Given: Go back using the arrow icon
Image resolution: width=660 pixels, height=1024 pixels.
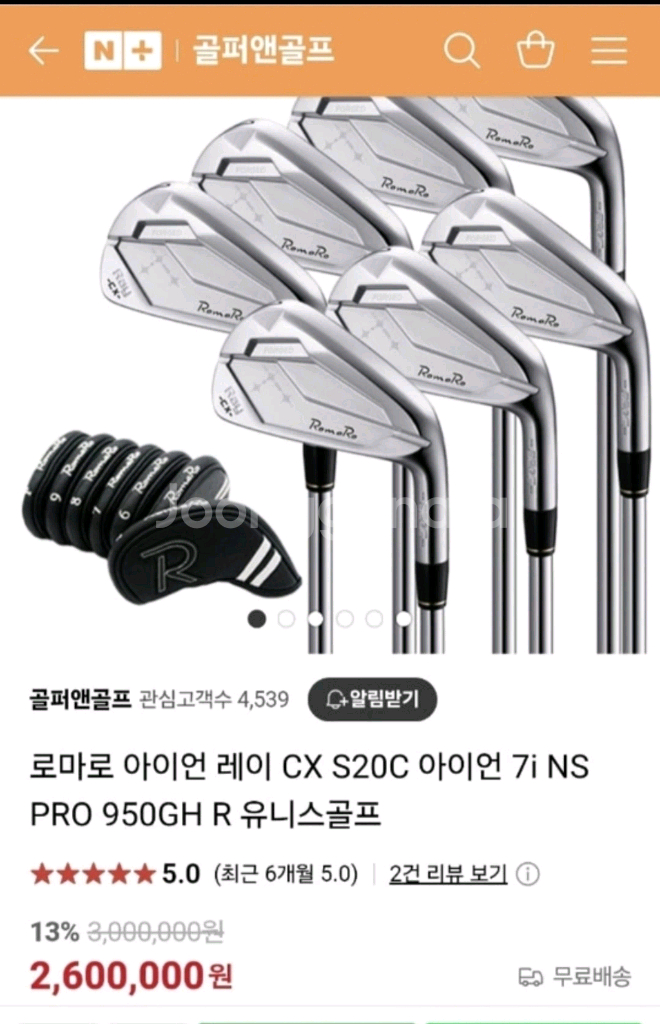Looking at the screenshot, I should 43,51.
